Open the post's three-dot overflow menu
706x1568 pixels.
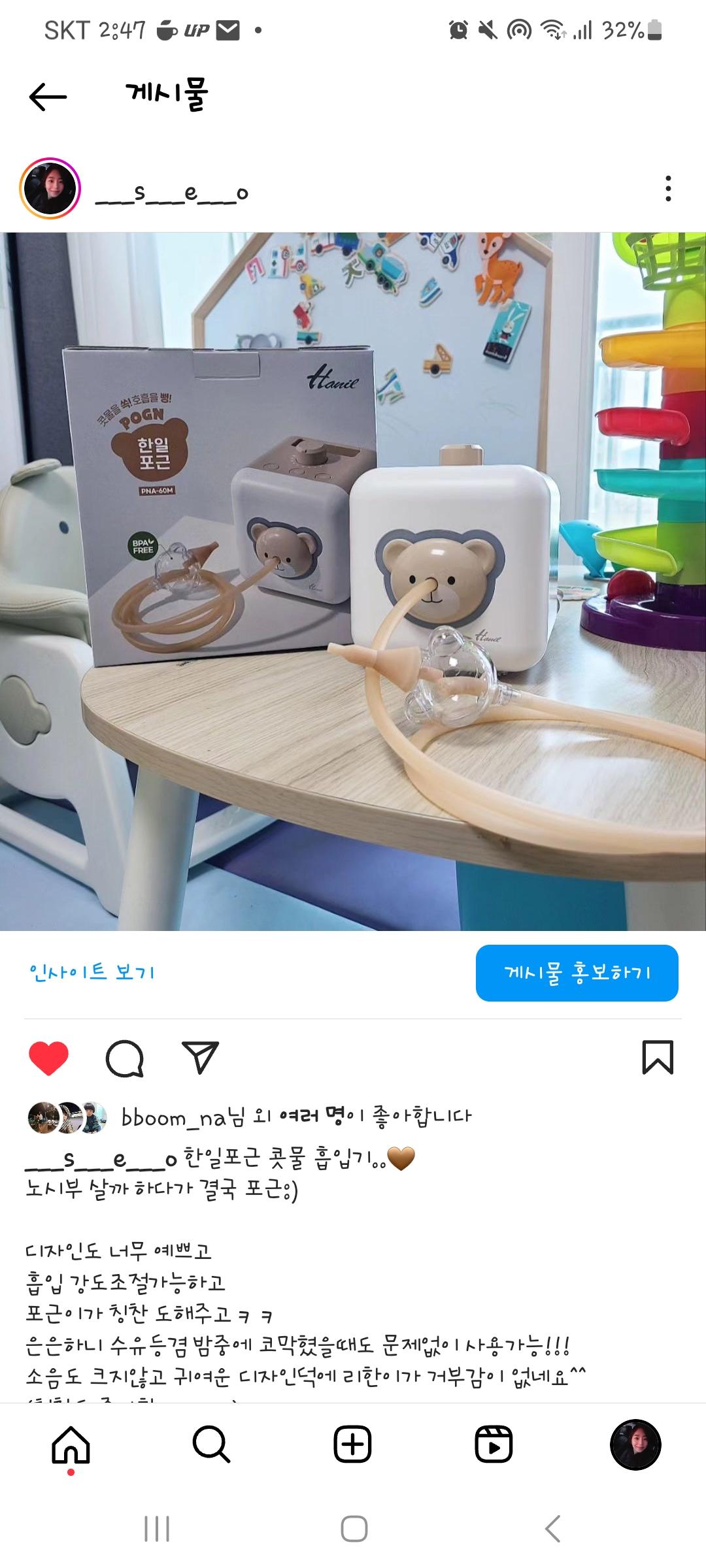coord(667,189)
